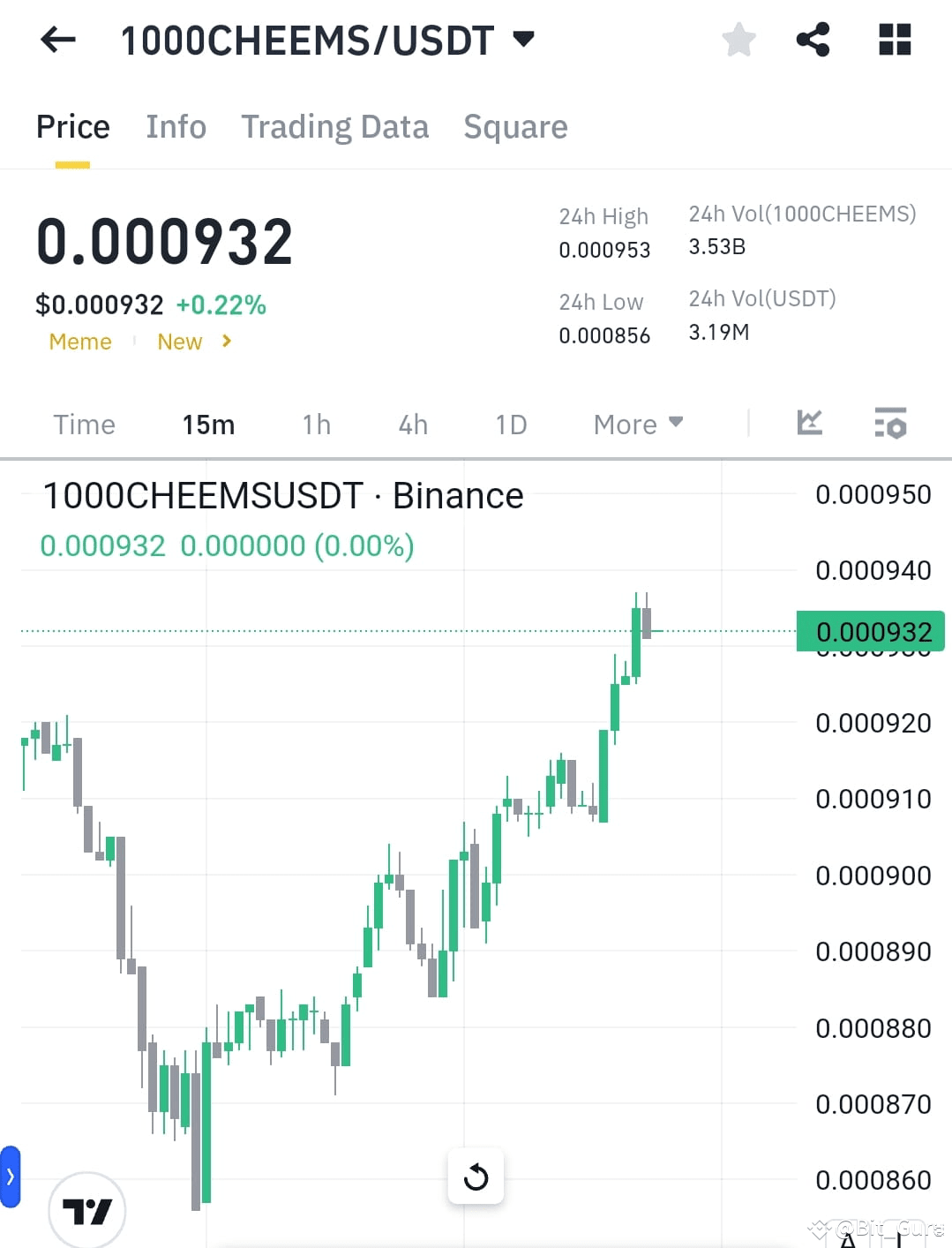Toggle the 1D timeframe
The height and width of the screenshot is (1248, 952).
(x=510, y=425)
